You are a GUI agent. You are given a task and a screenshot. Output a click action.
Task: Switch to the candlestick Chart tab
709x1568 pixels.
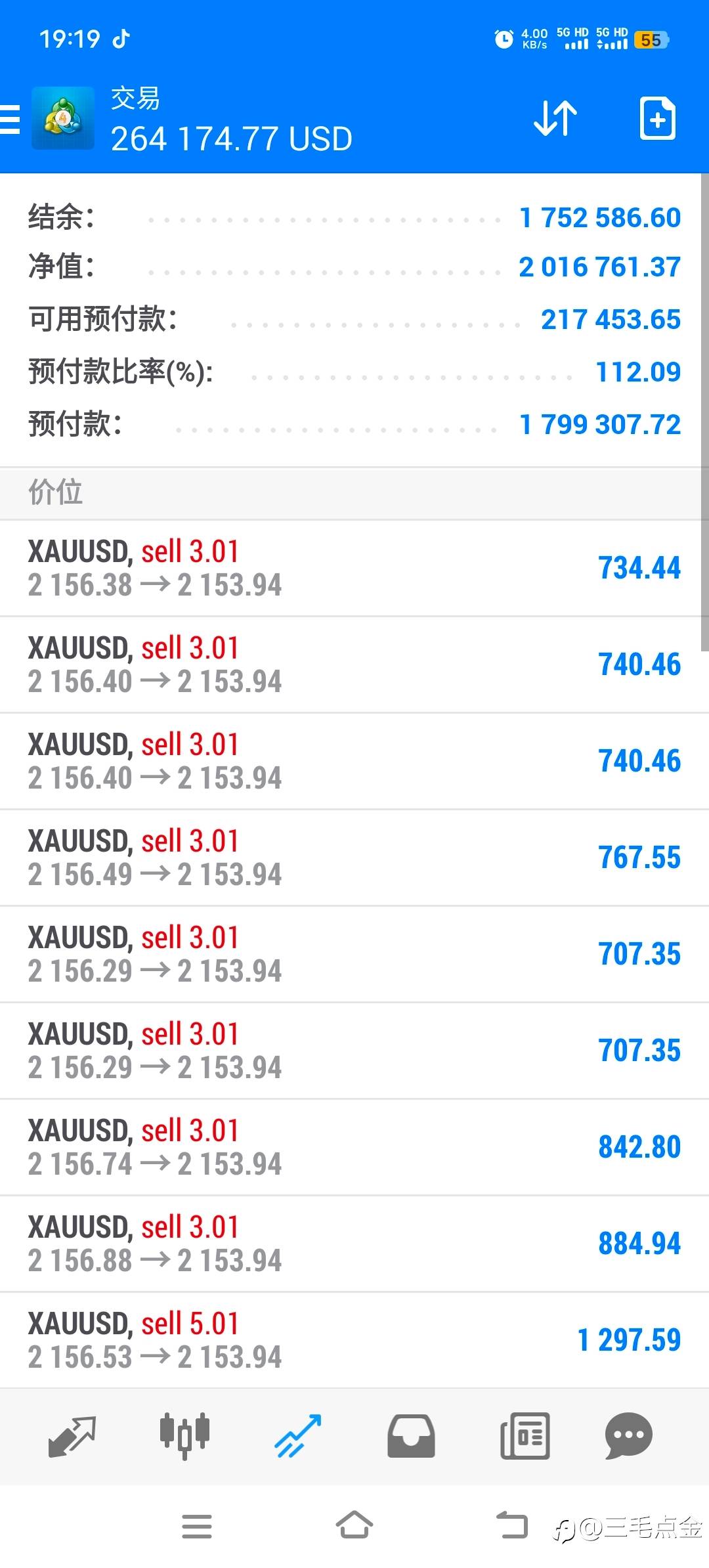click(x=184, y=1436)
